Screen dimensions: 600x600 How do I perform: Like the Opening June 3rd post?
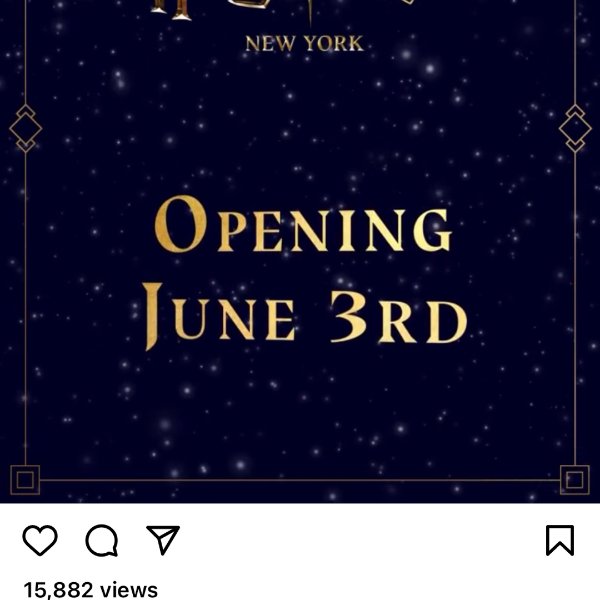[x=40, y=541]
